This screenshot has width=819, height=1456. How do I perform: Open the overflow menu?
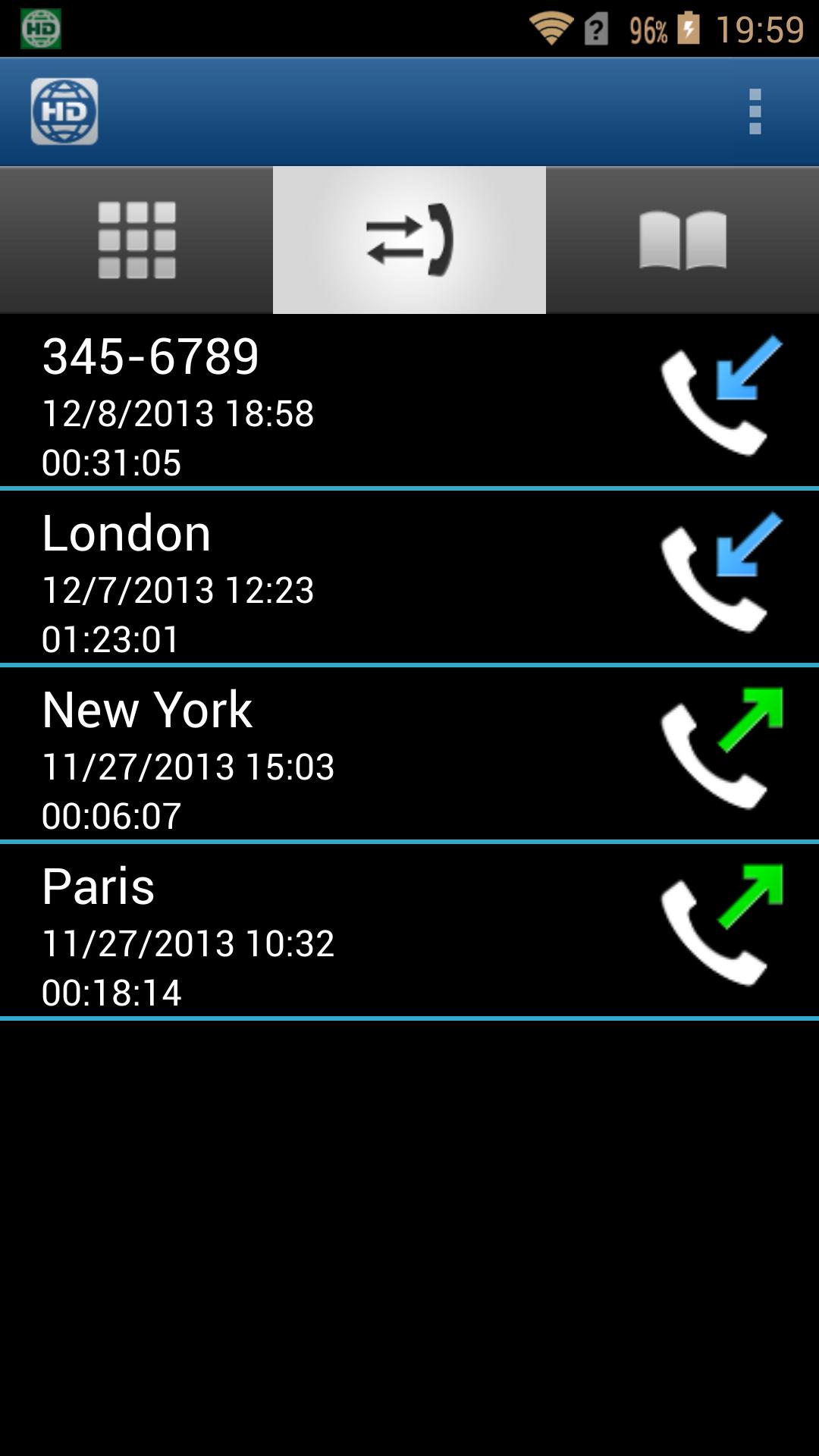pos(755,112)
